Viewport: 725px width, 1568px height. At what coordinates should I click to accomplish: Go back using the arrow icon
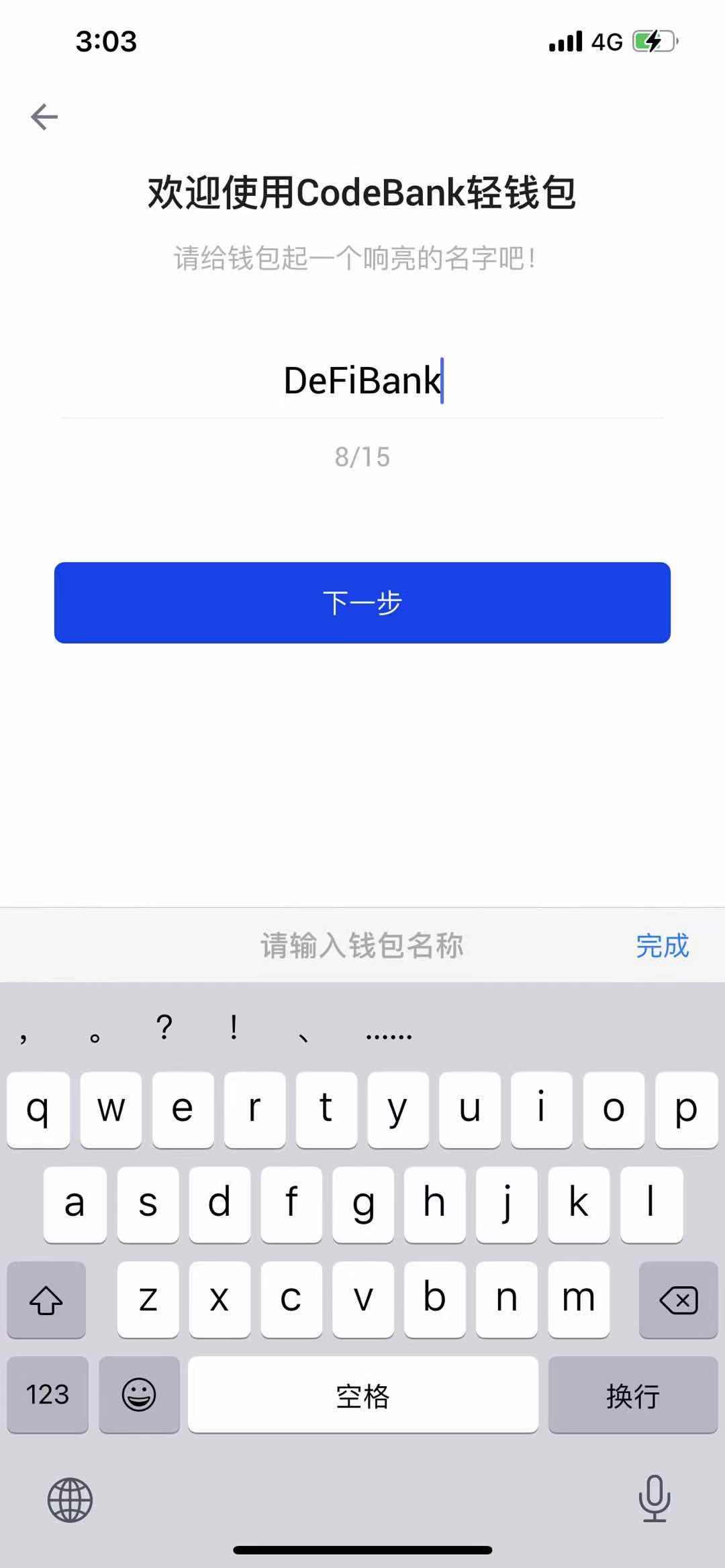(44, 117)
